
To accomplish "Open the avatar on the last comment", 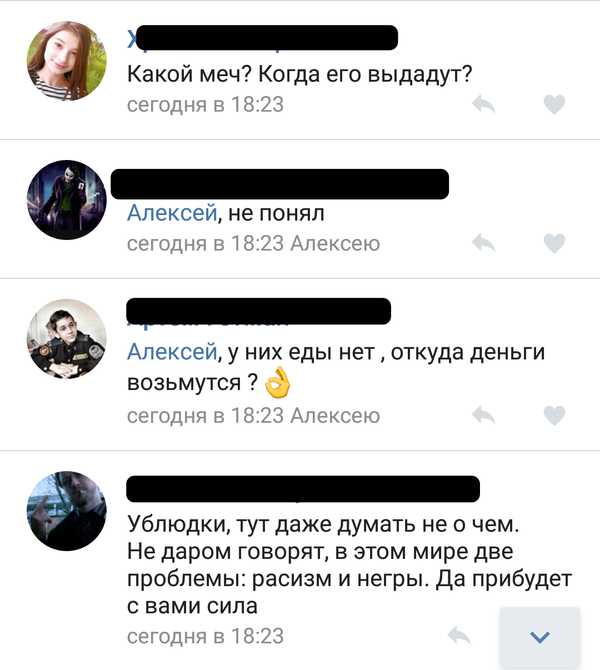I will [x=66, y=511].
